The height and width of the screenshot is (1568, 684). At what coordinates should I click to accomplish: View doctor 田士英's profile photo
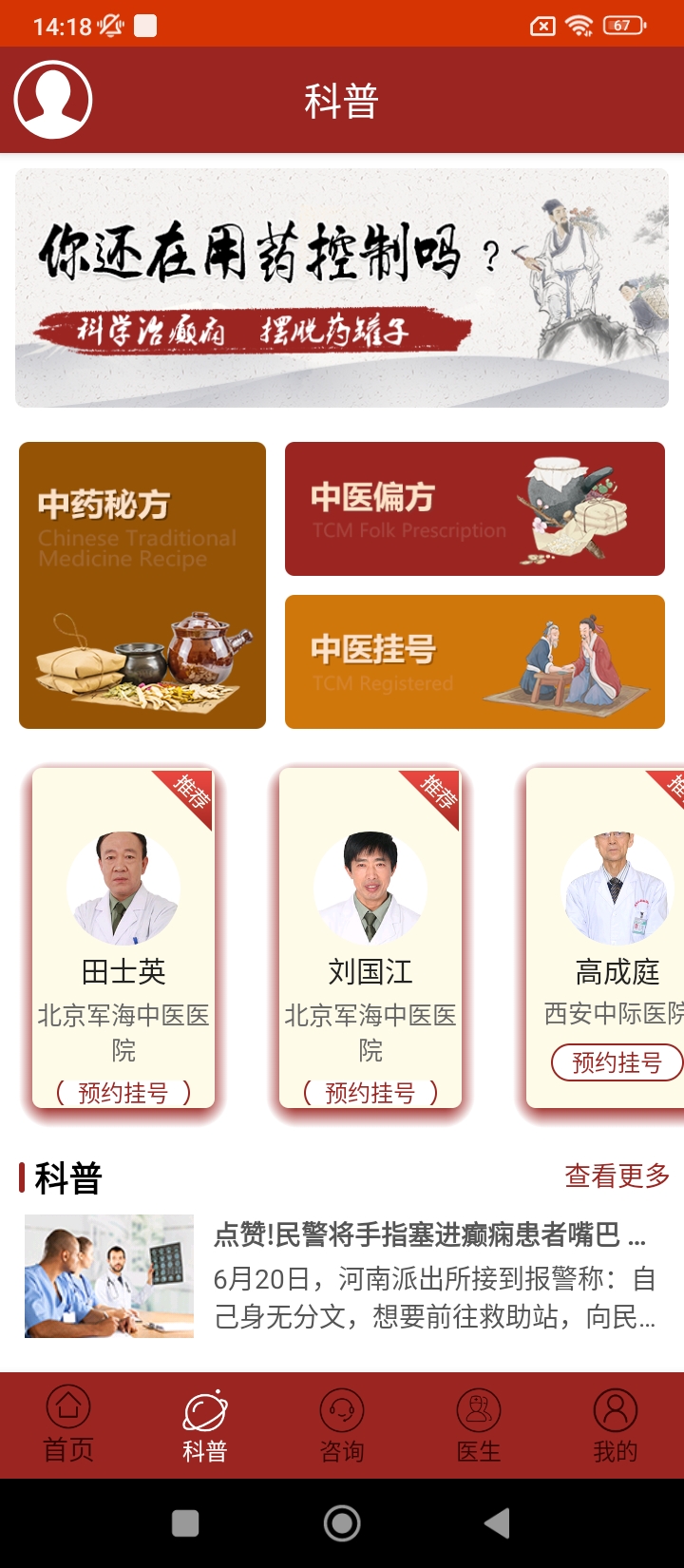123,888
